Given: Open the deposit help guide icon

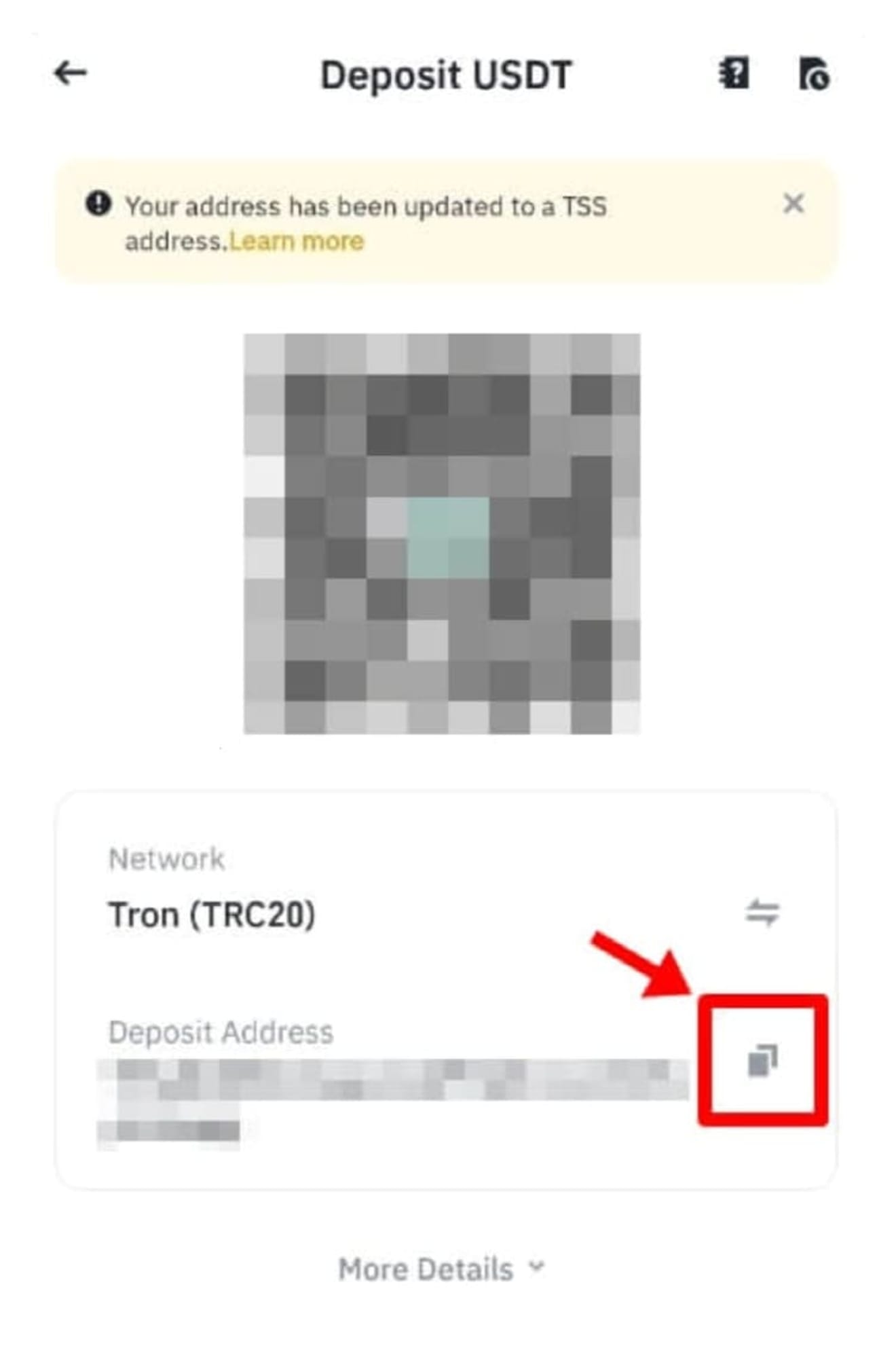Looking at the screenshot, I should [x=734, y=73].
